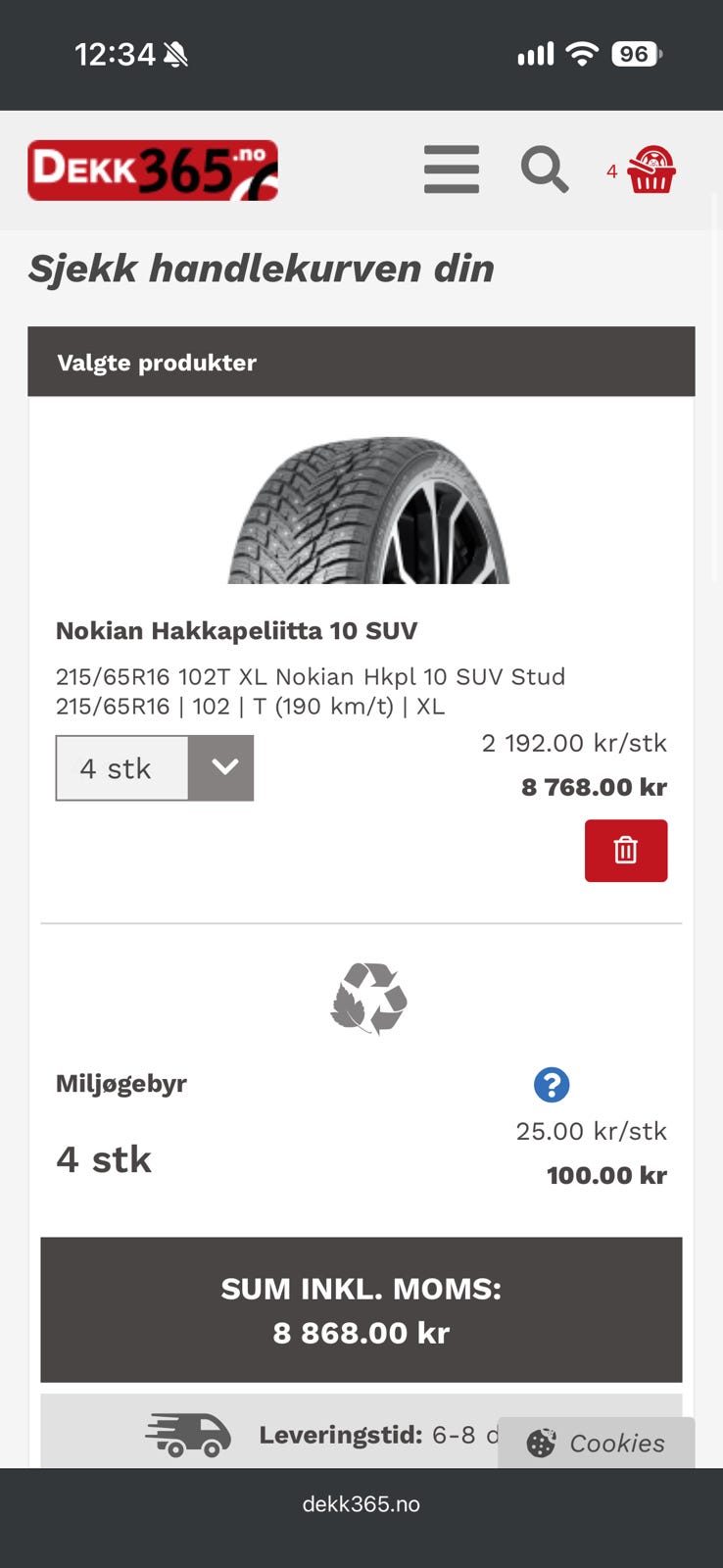Open the shopping basket icon
Image resolution: width=723 pixels, height=1568 pixels.
pyautogui.click(x=651, y=170)
